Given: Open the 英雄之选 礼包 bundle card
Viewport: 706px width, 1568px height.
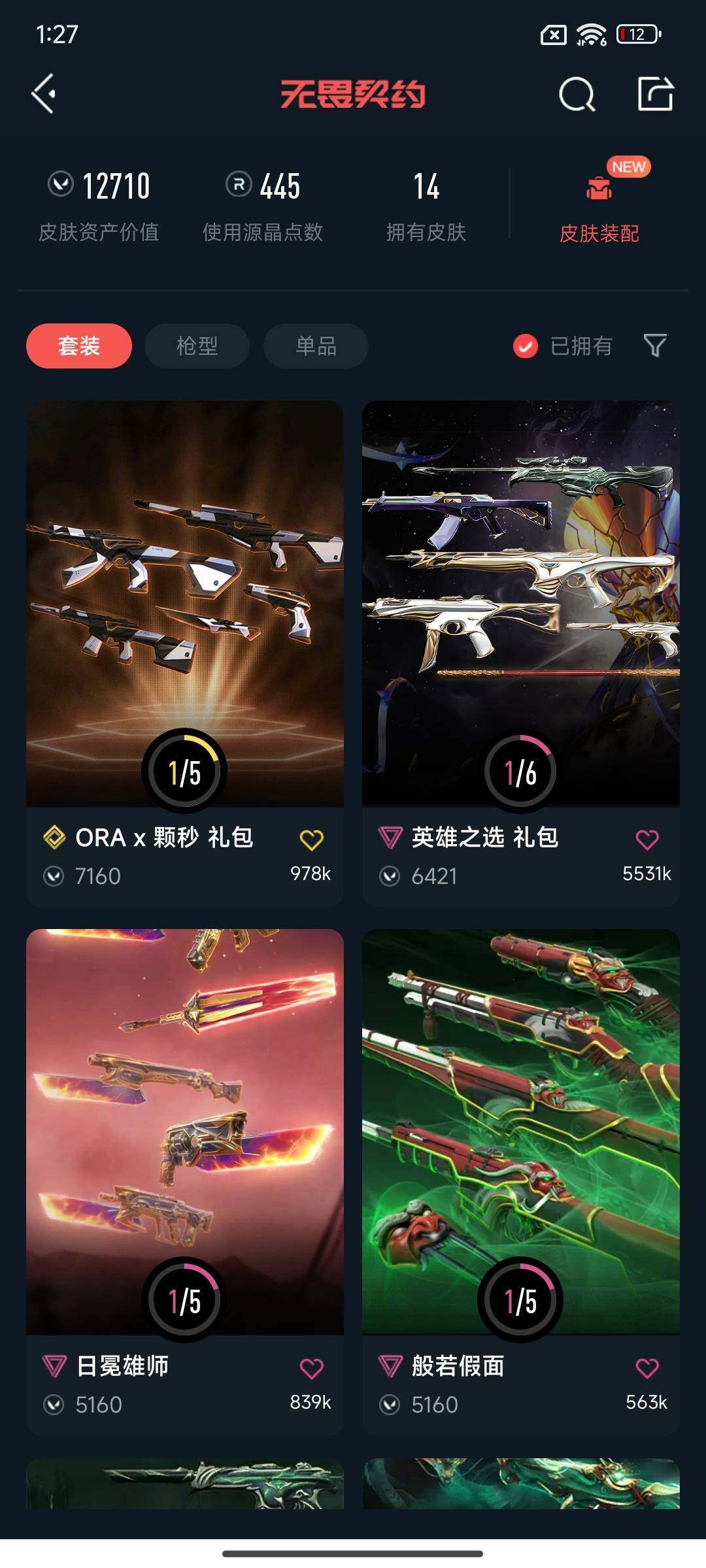Looking at the screenshot, I should pos(521,601).
